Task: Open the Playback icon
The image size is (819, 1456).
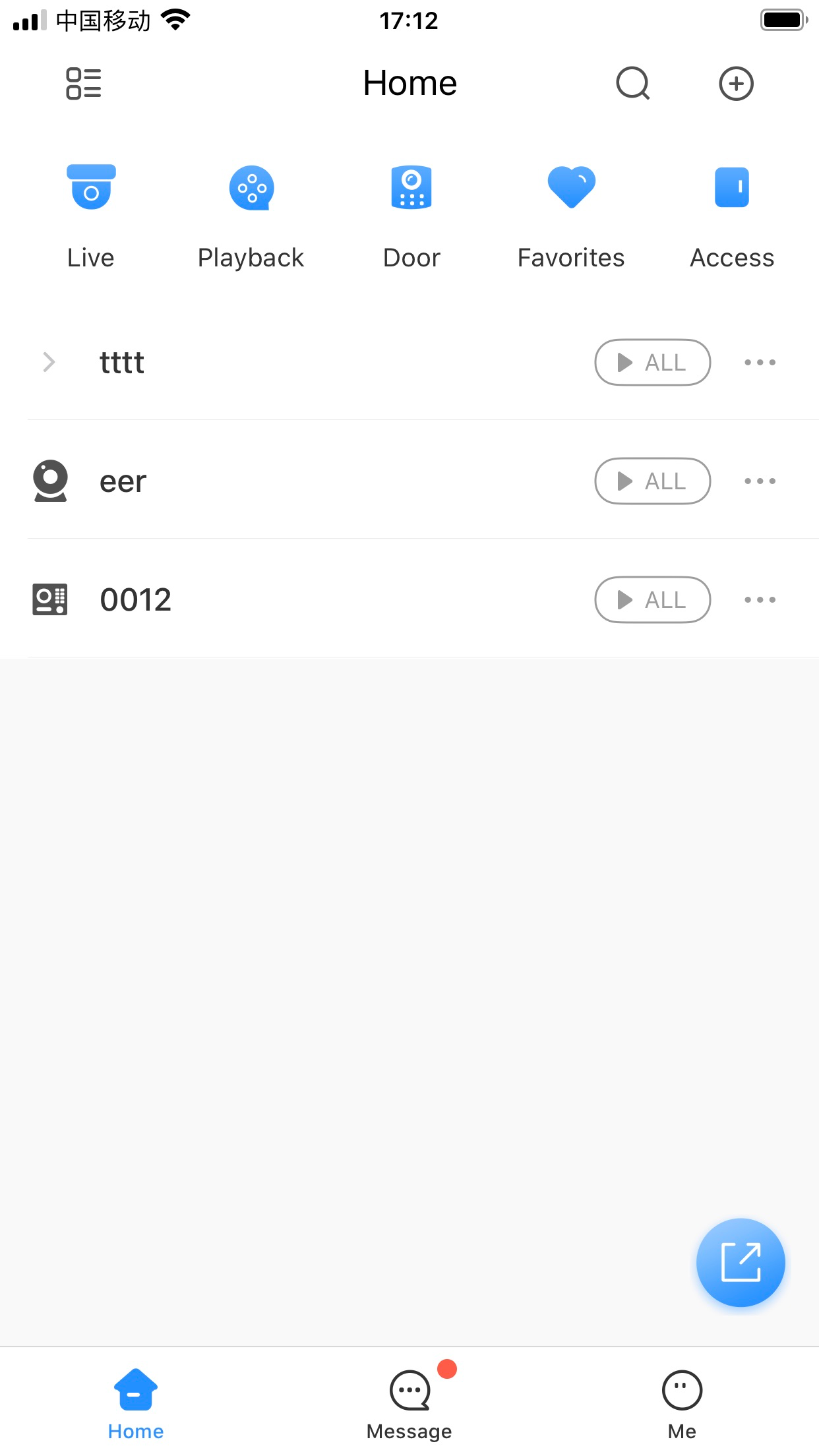Action: coord(251,188)
